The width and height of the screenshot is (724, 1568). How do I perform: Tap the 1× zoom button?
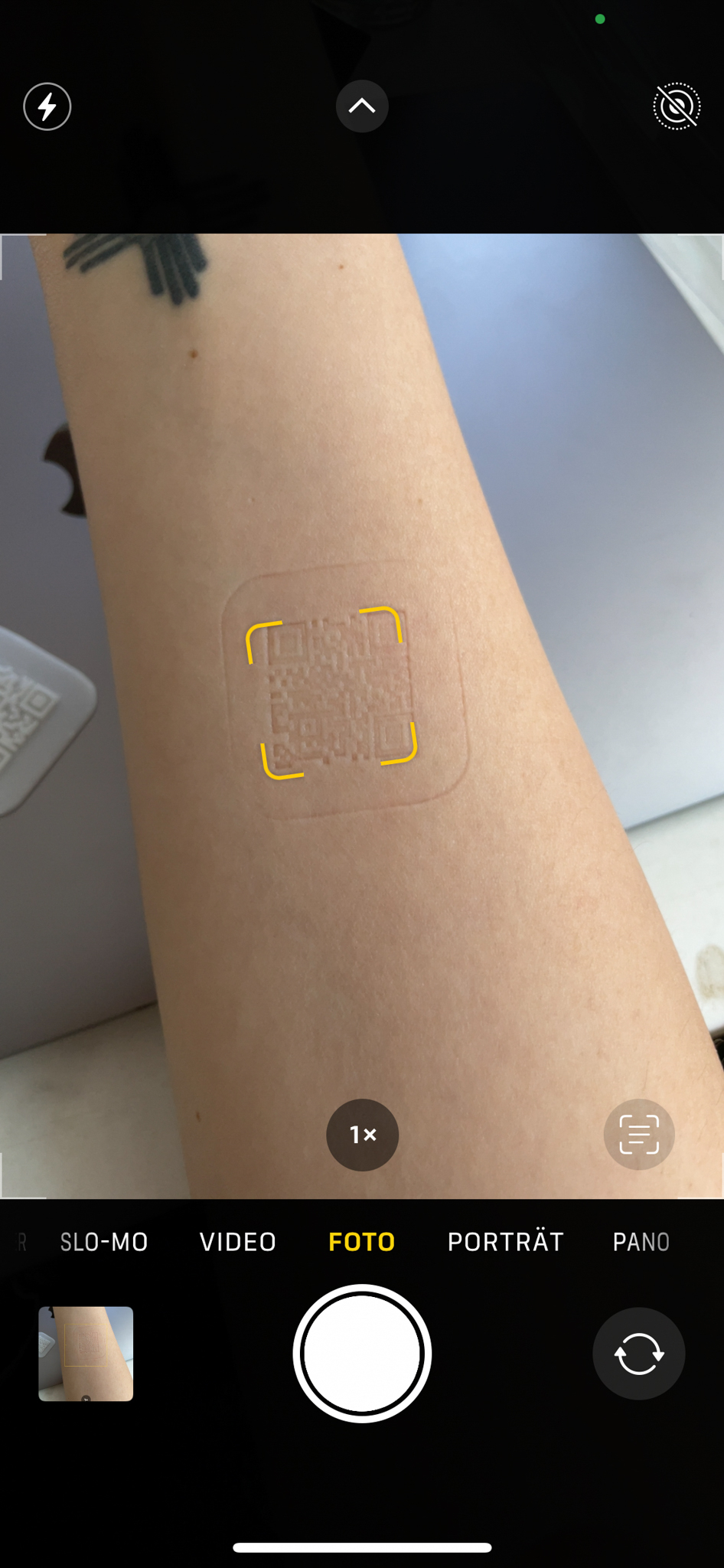[x=362, y=1135]
